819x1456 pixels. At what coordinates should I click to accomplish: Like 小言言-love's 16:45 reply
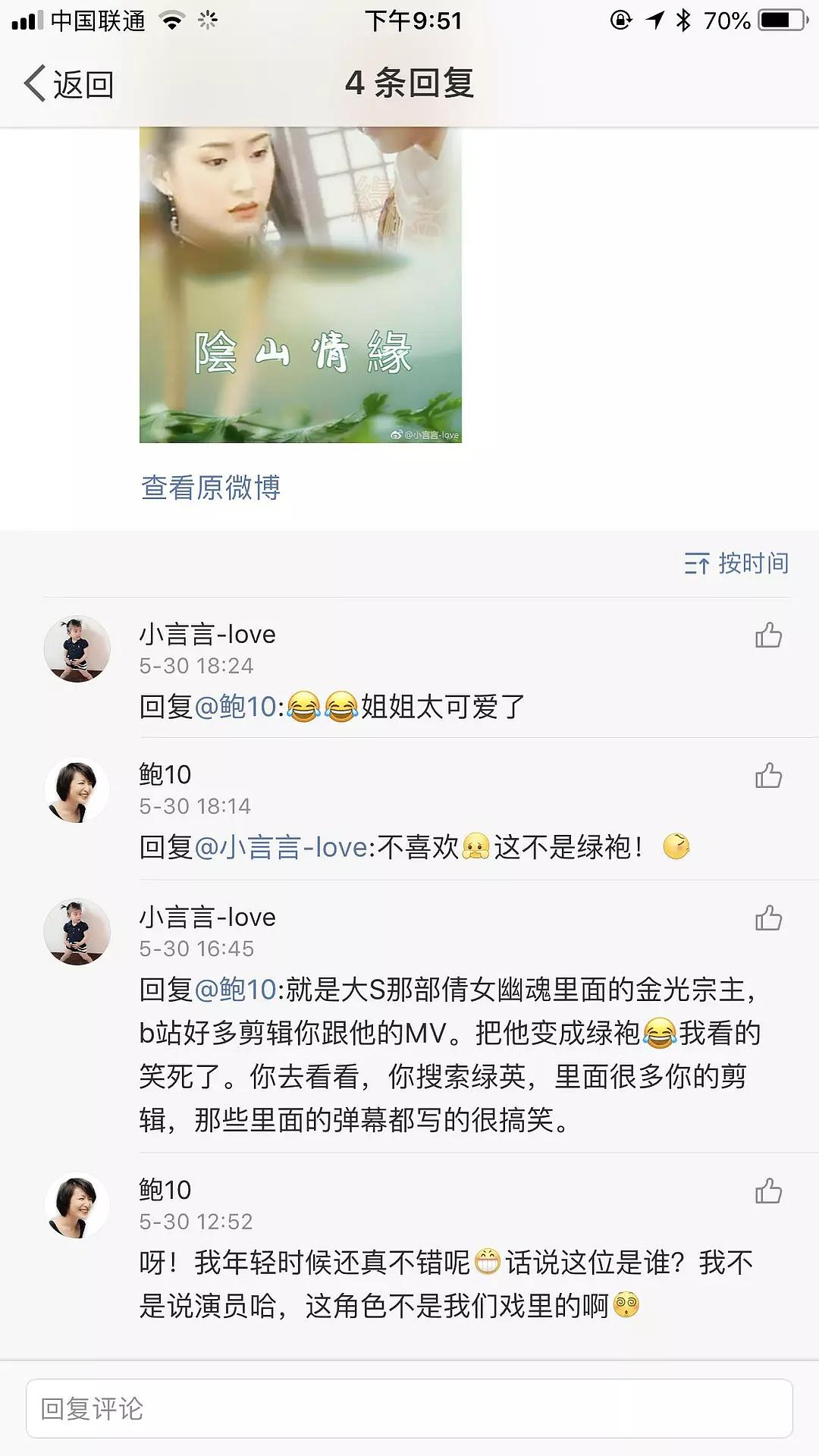[x=768, y=918]
